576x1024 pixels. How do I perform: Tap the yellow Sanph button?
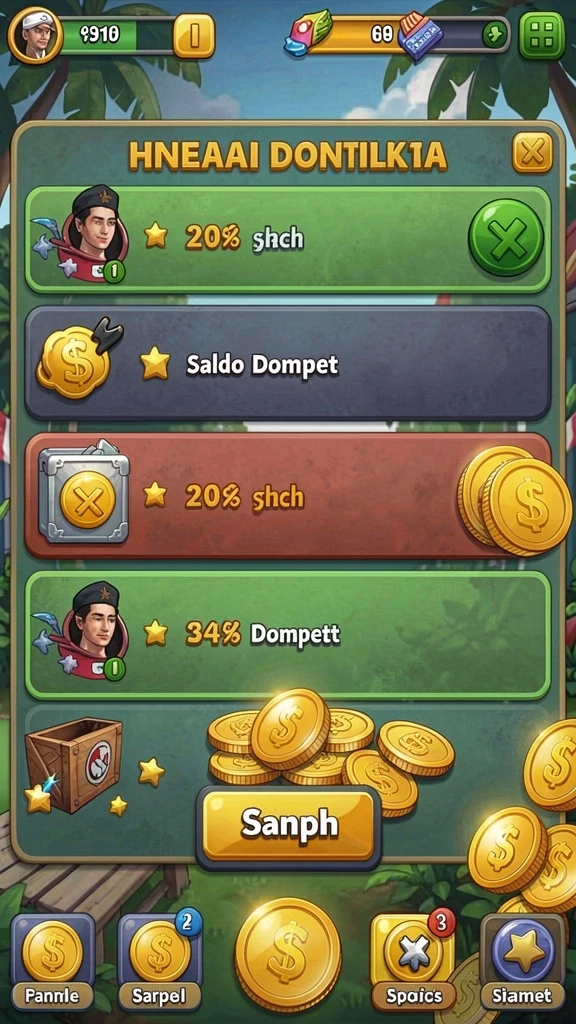tap(288, 825)
